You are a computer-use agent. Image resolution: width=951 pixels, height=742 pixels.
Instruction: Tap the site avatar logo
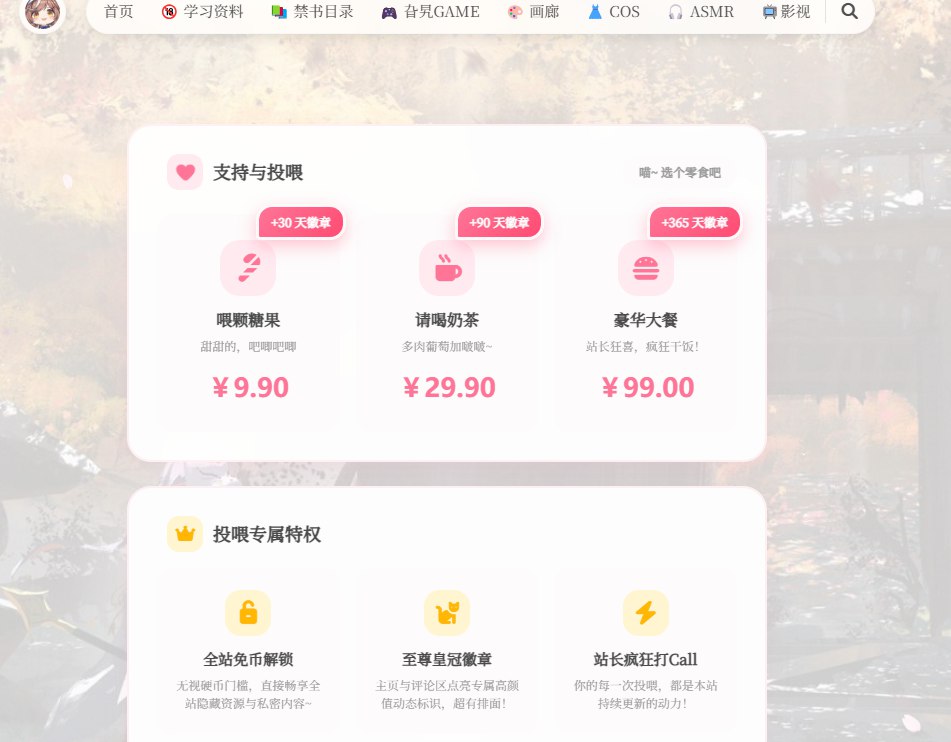tap(42, 12)
